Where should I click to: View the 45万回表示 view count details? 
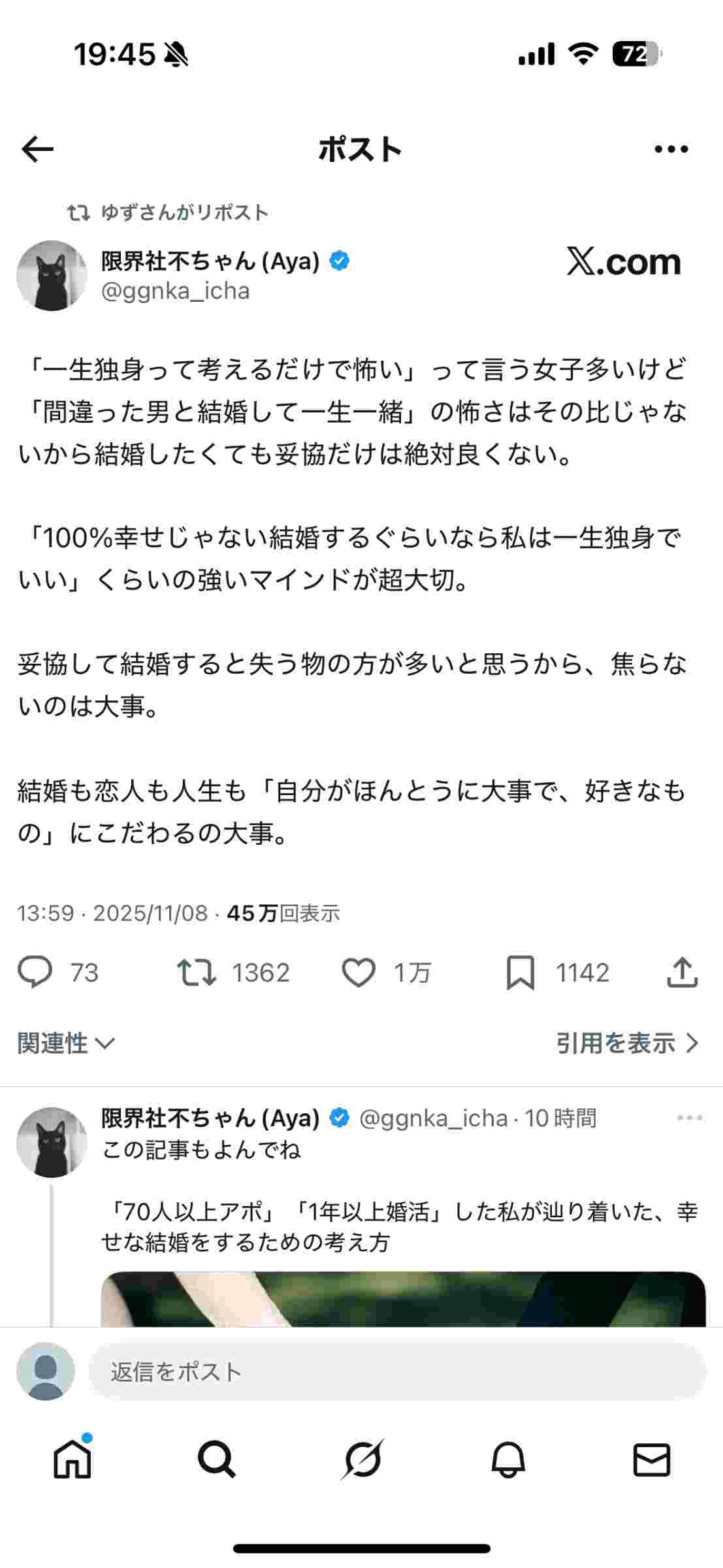coord(283,913)
